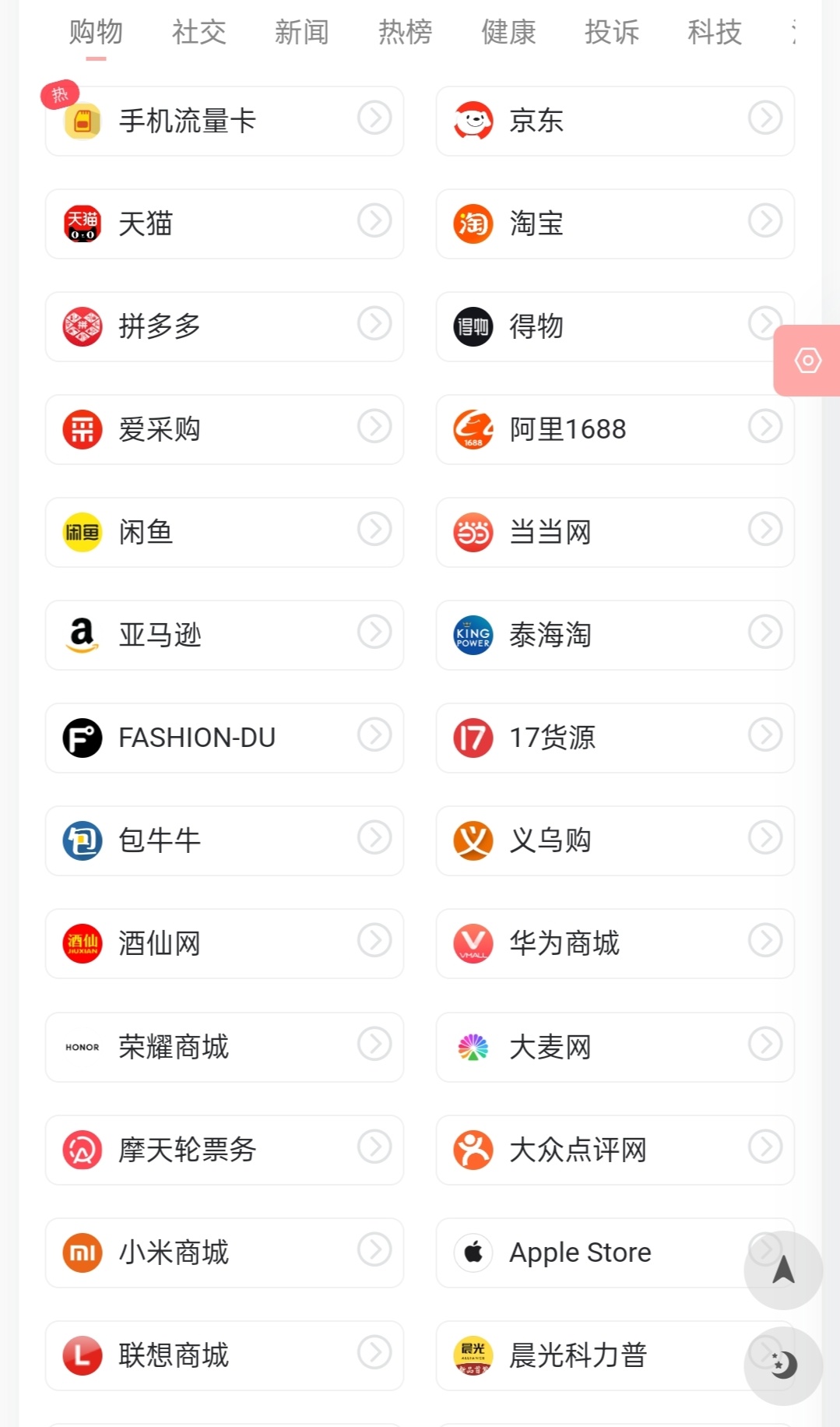
Task: Select the 健康 tab
Action: (508, 32)
